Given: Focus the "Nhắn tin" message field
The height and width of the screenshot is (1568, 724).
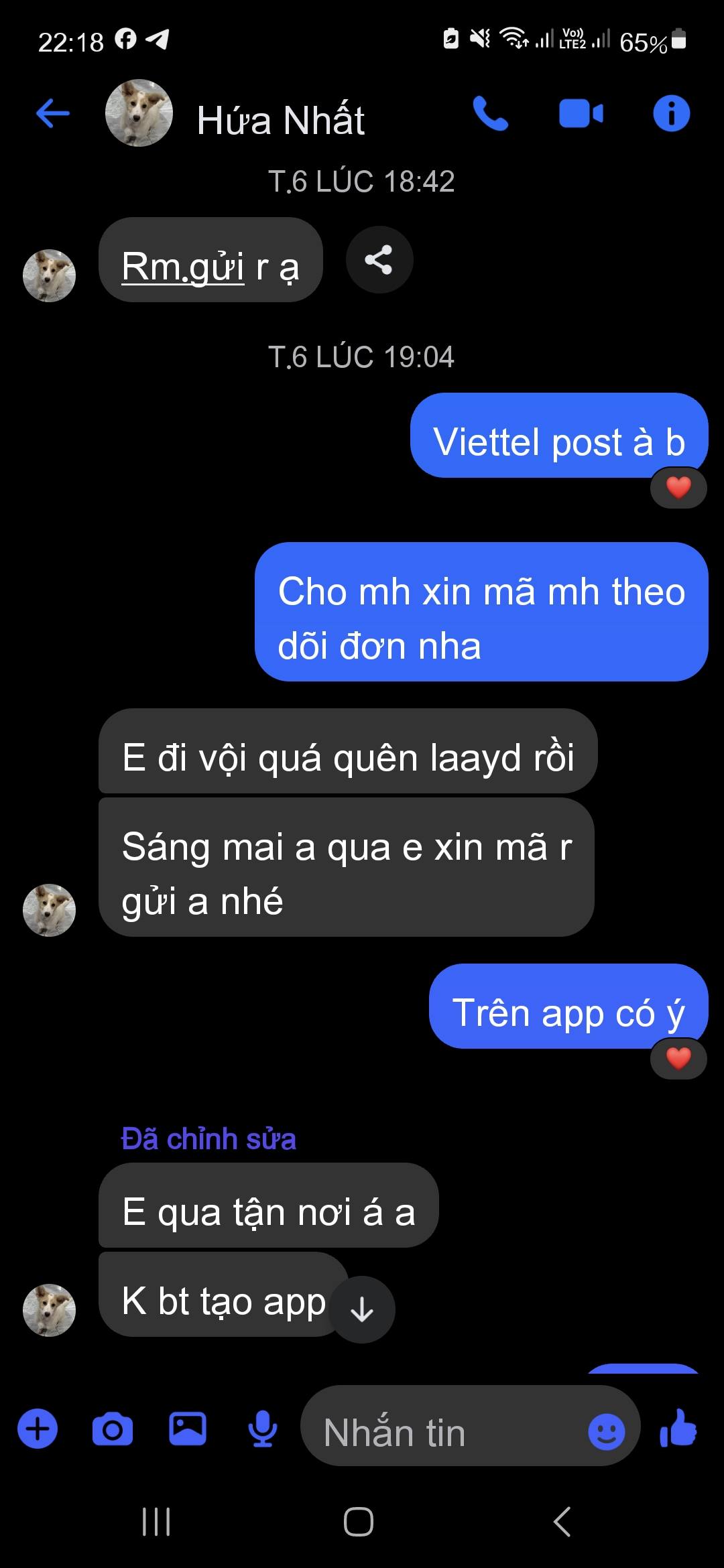Looking at the screenshot, I should point(442,1432).
